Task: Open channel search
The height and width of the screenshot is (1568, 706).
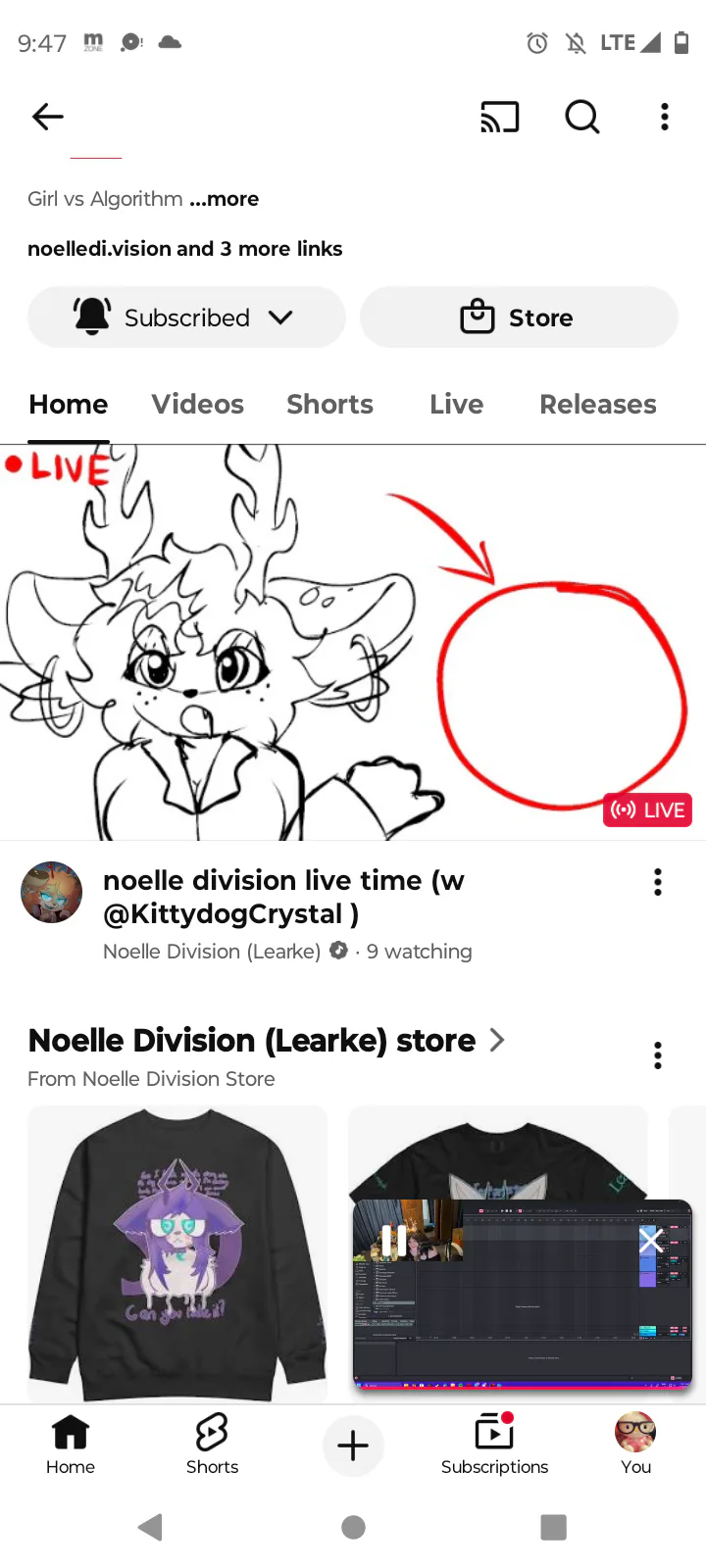Action: coord(582,117)
